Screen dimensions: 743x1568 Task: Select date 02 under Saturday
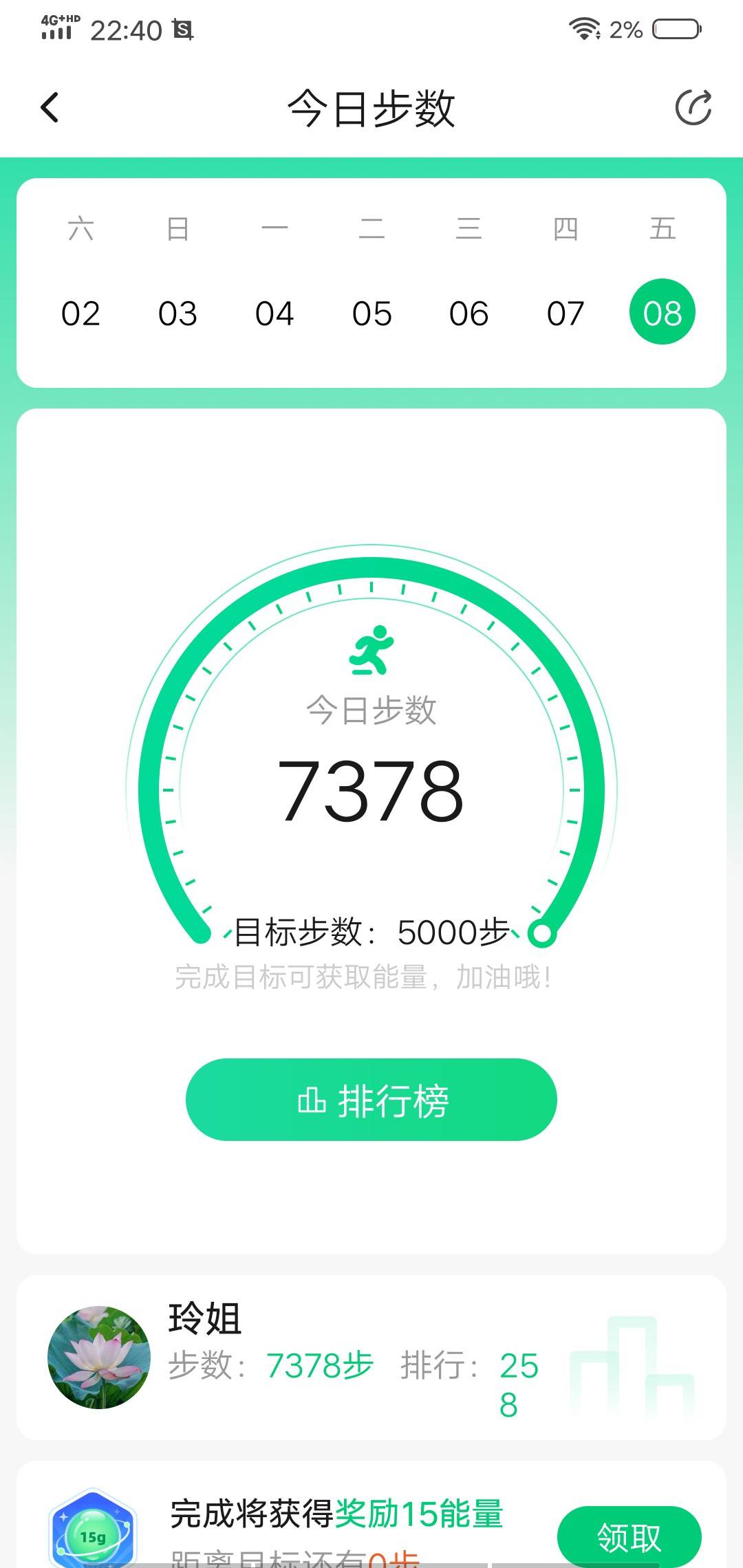coord(81,313)
